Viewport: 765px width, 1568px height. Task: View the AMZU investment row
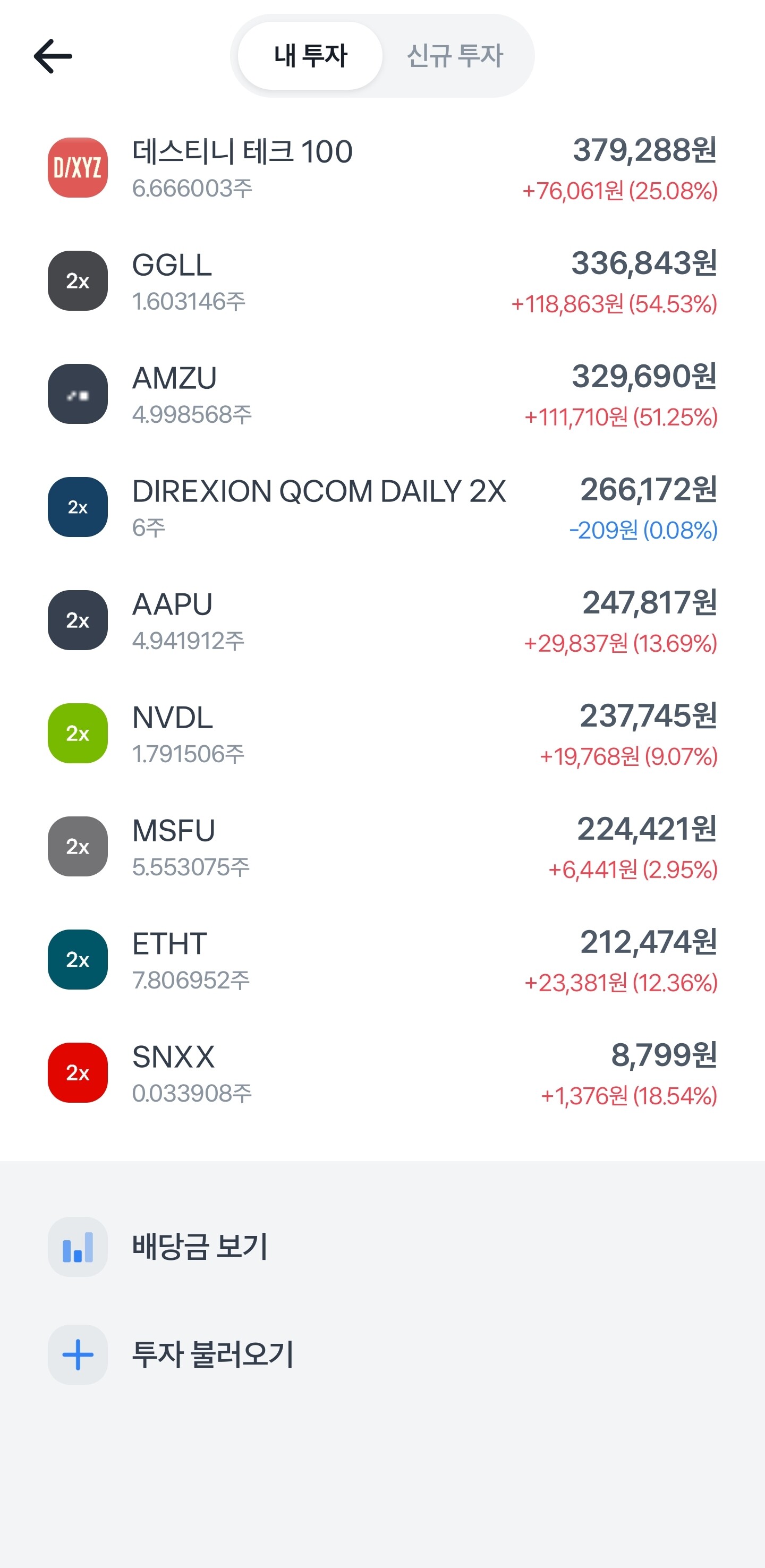click(382, 395)
